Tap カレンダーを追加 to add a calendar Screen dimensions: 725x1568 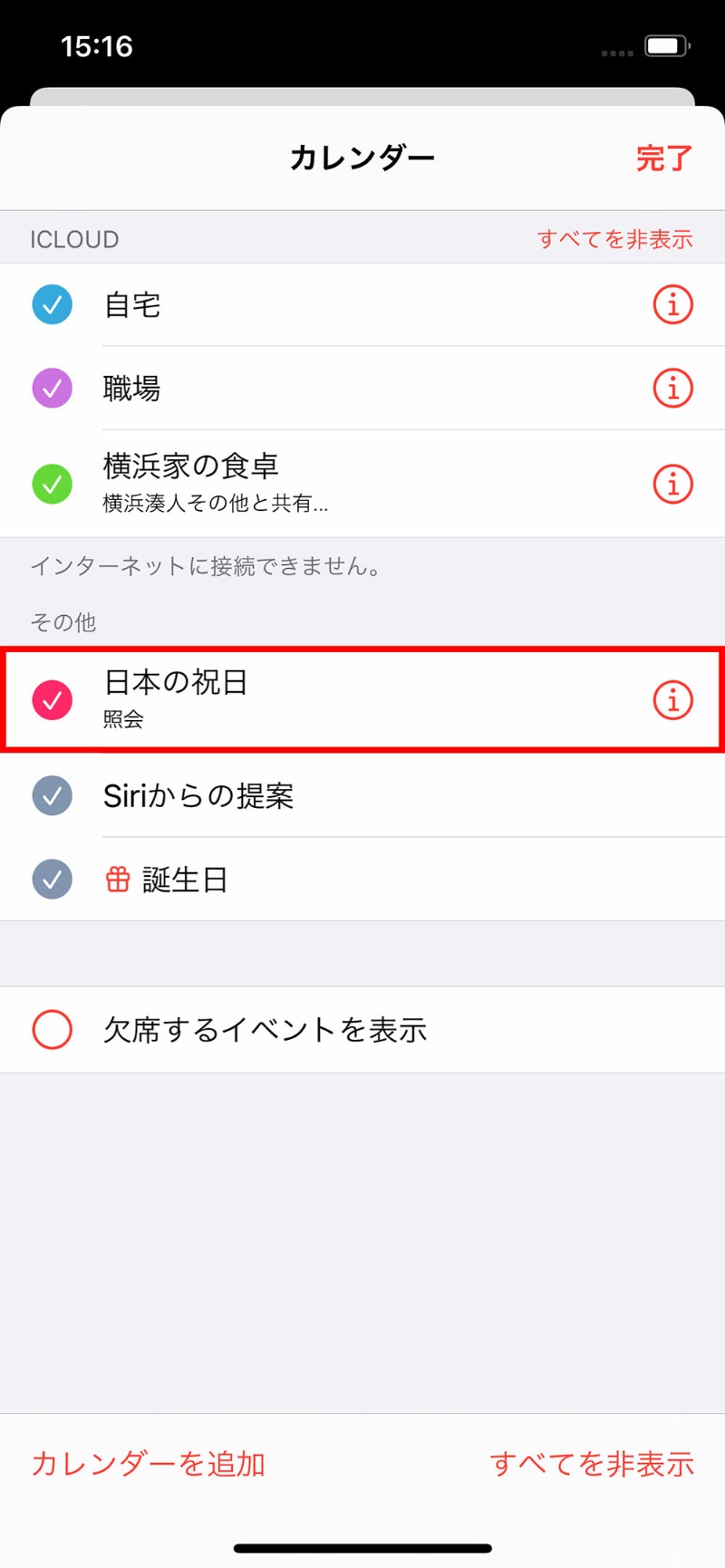(x=149, y=1464)
